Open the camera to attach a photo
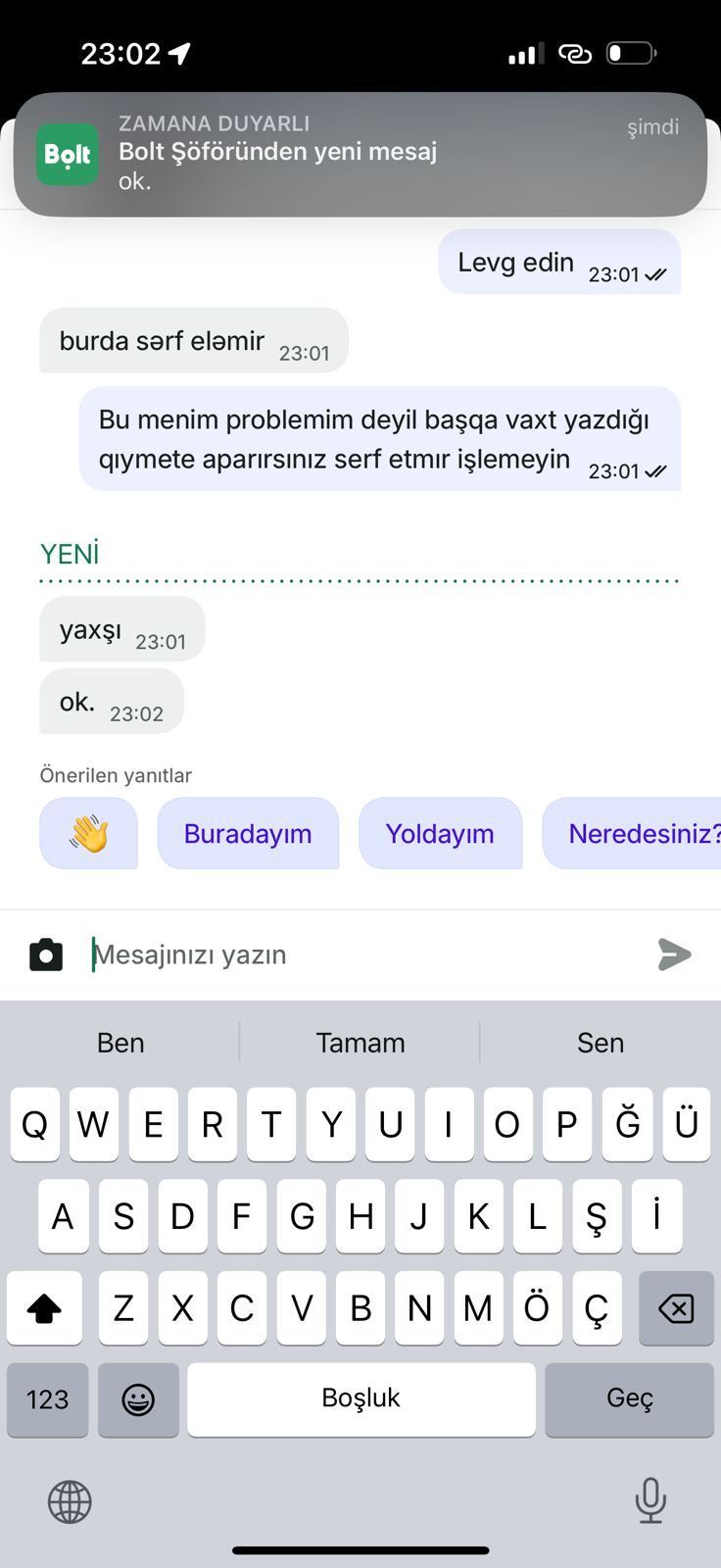 [x=46, y=955]
